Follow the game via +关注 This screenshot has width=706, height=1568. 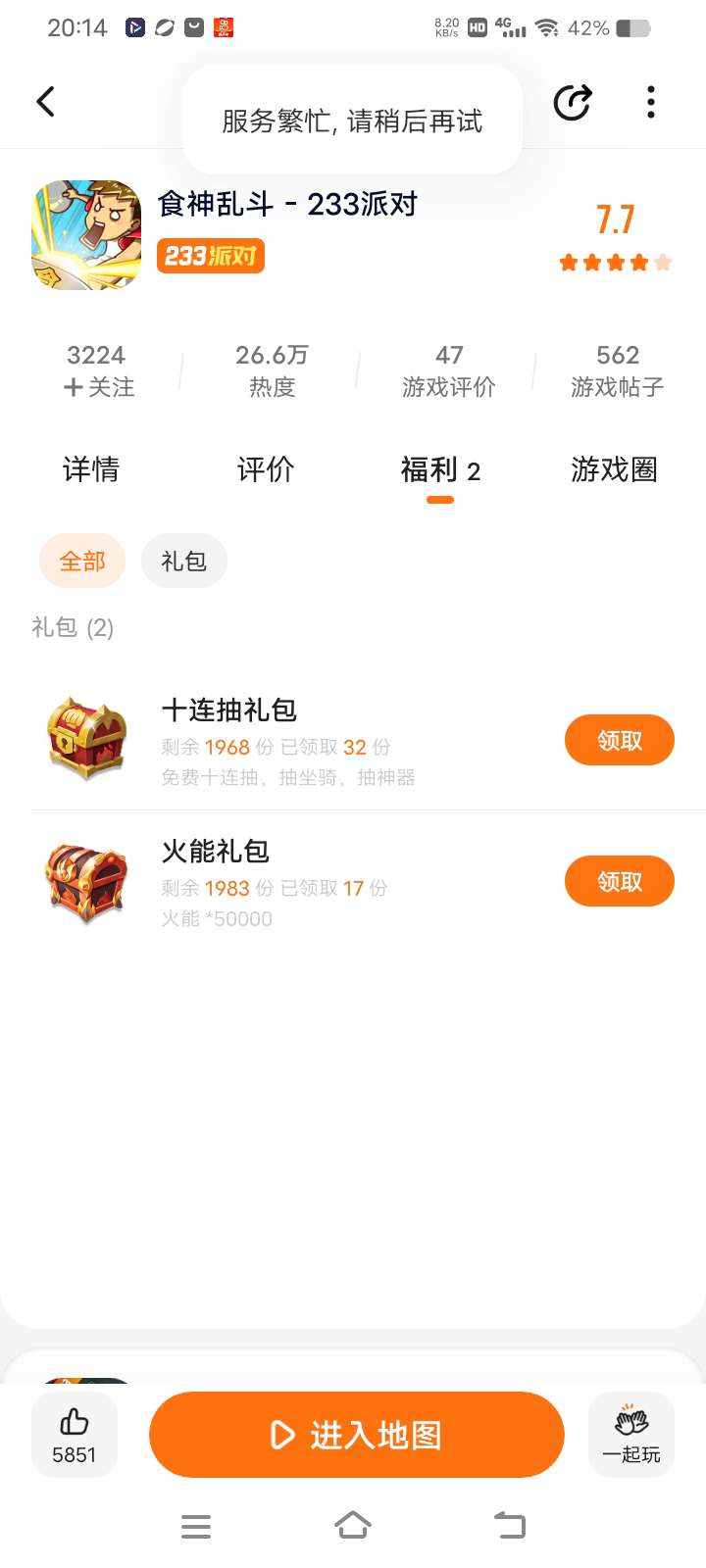click(98, 387)
